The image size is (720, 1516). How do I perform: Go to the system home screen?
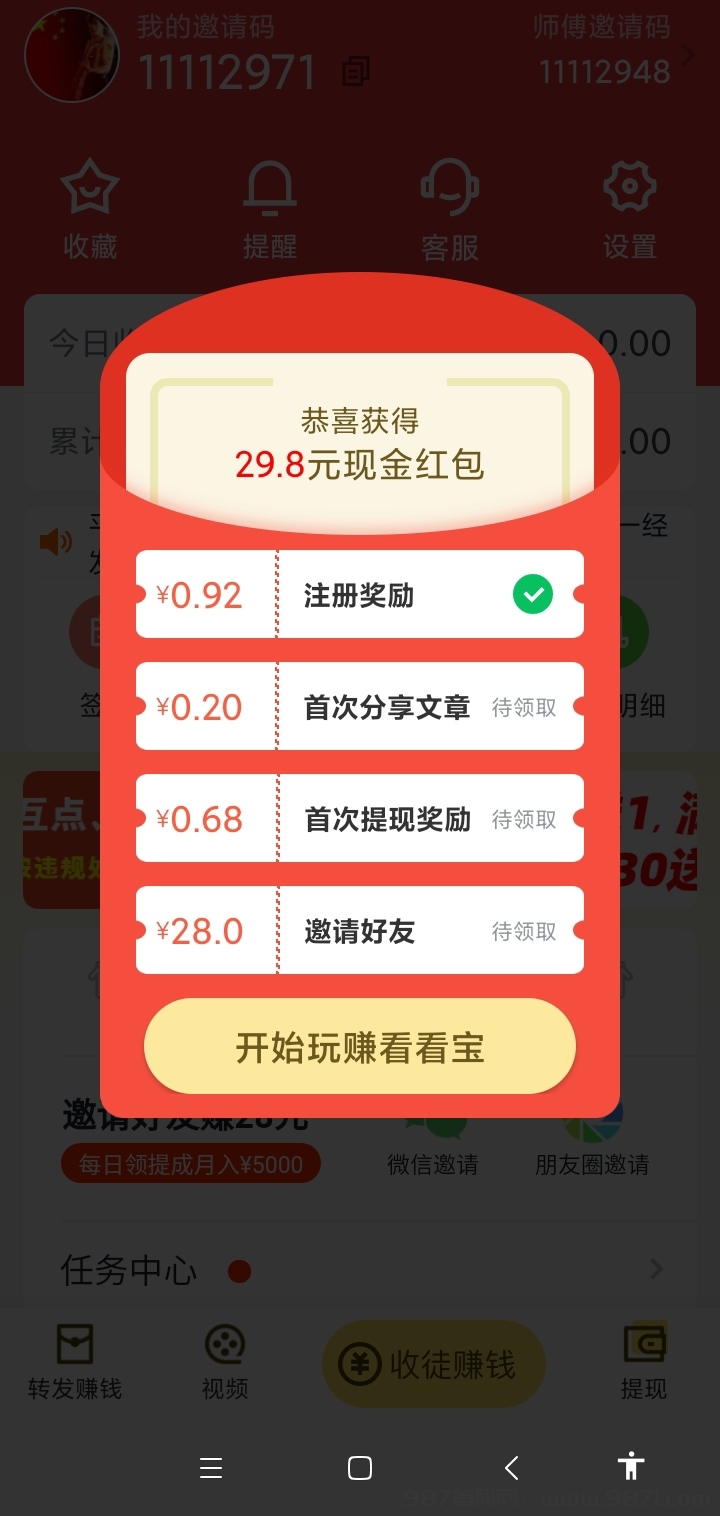pos(360,1467)
